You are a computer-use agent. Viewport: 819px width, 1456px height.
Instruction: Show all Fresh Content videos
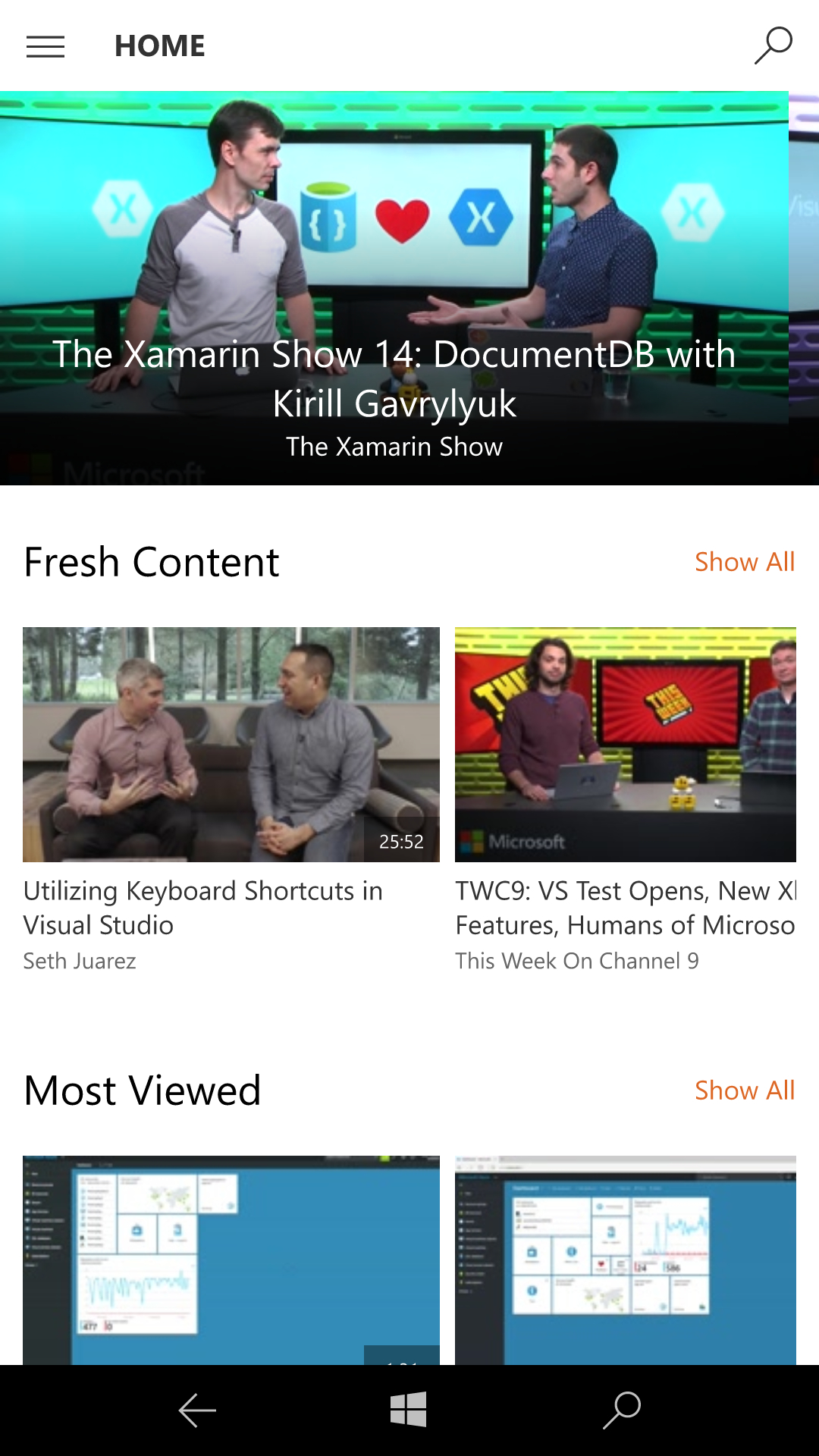[x=744, y=562]
